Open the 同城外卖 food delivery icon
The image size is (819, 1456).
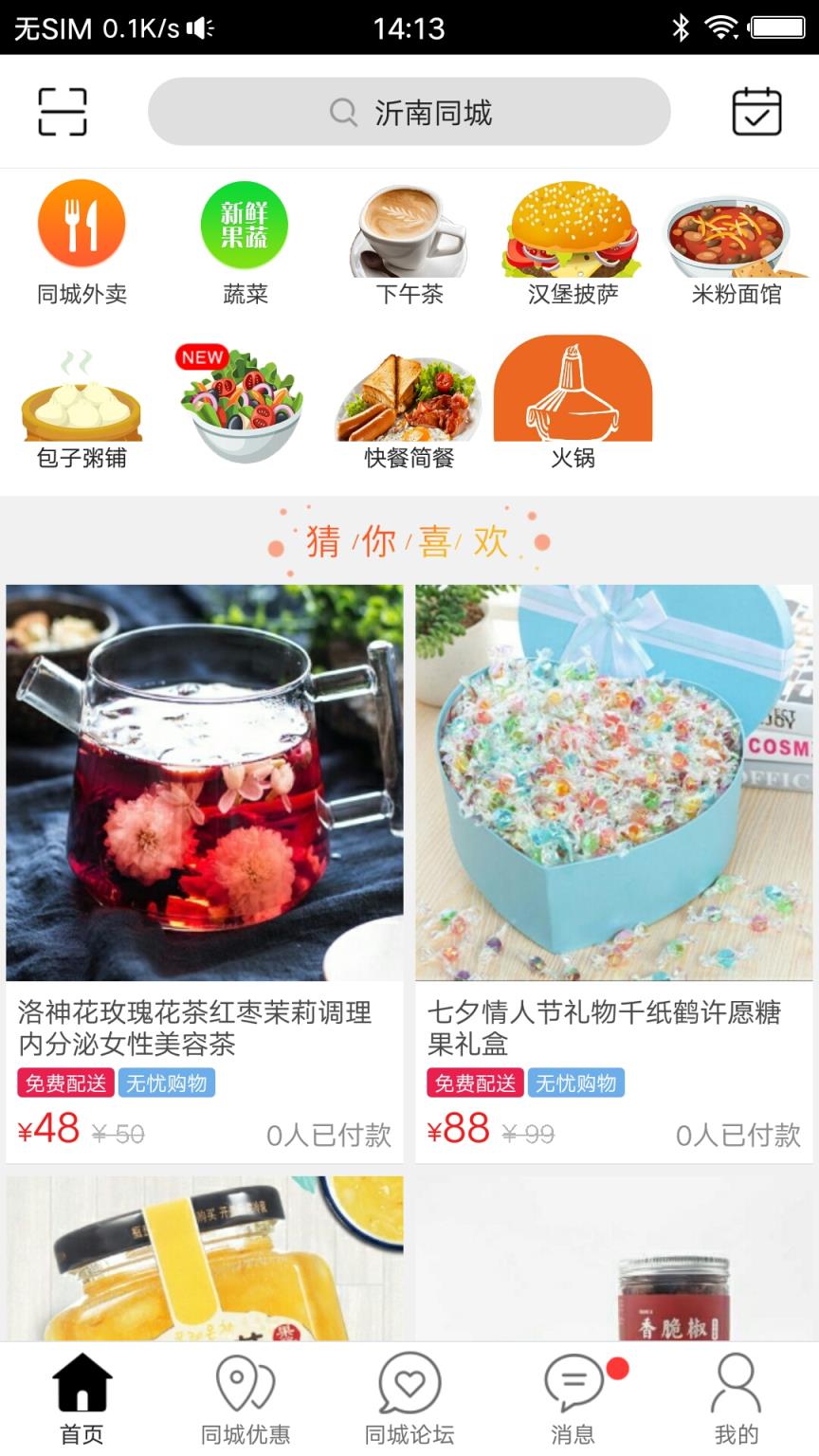[x=82, y=224]
